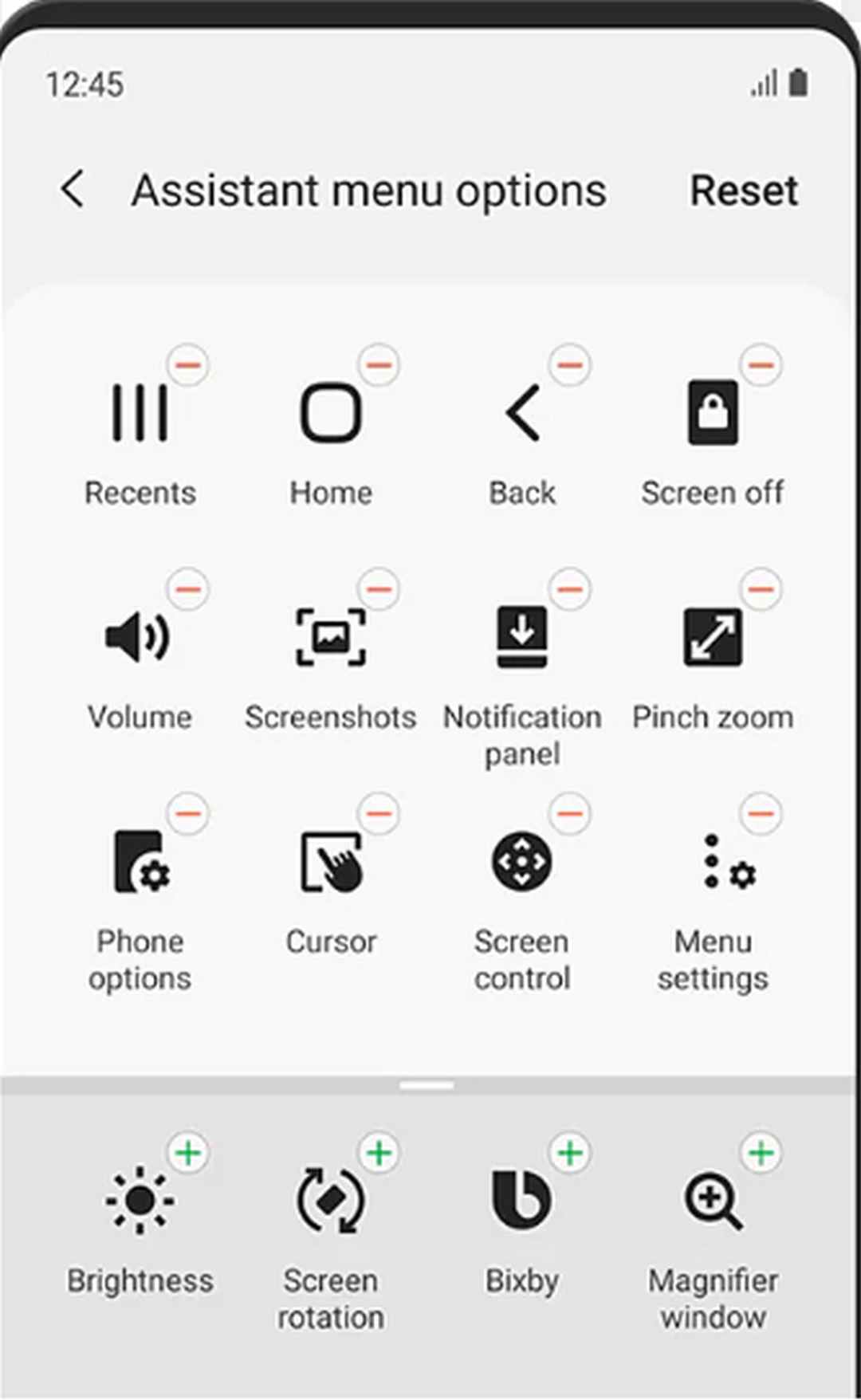Remove the Back option
The height and width of the screenshot is (1400, 861).
pyautogui.click(x=570, y=365)
